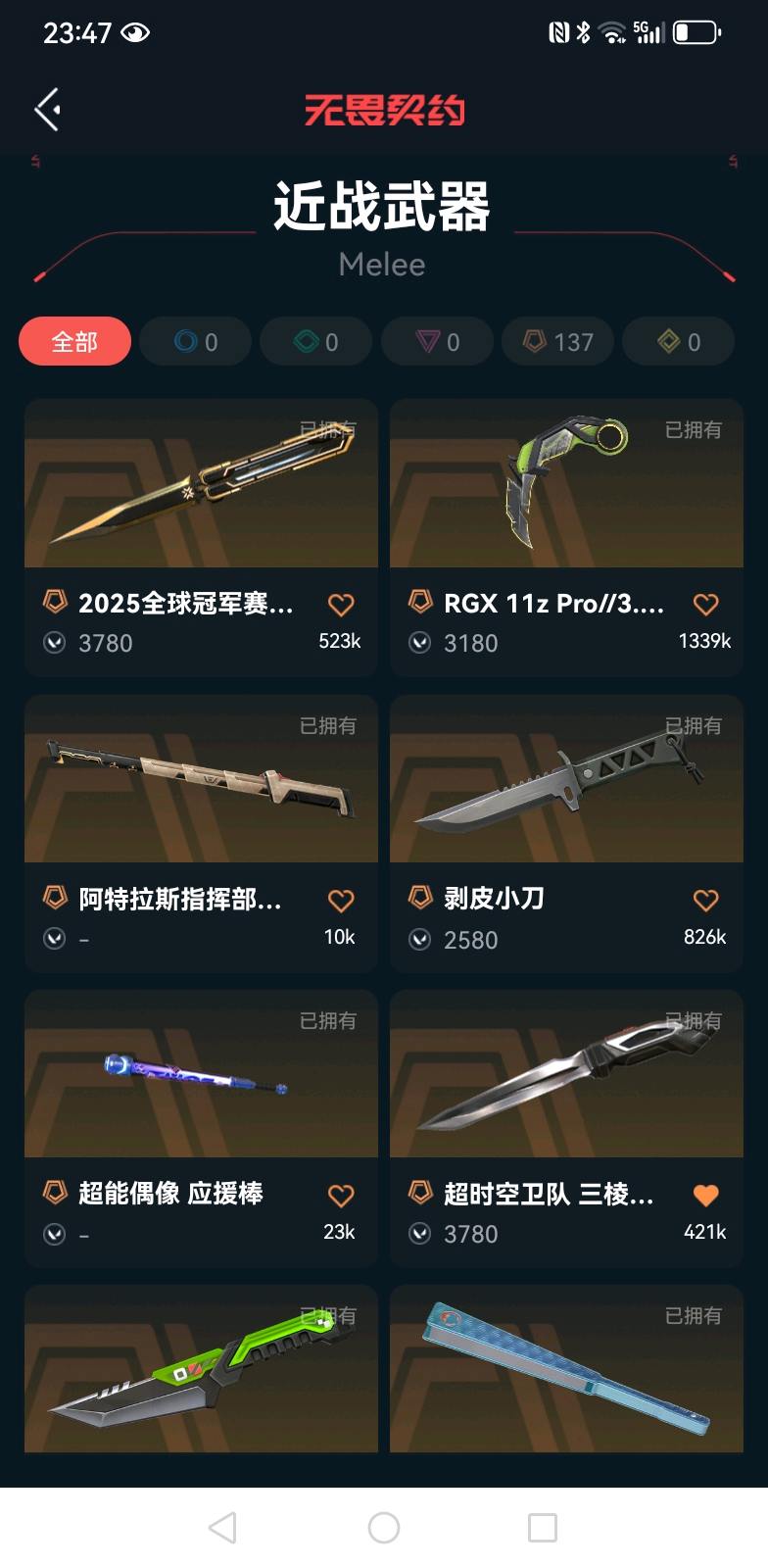Unfavorite the 超时空卫队 knife
Viewport: 768px width, 1568px height.
(705, 1196)
